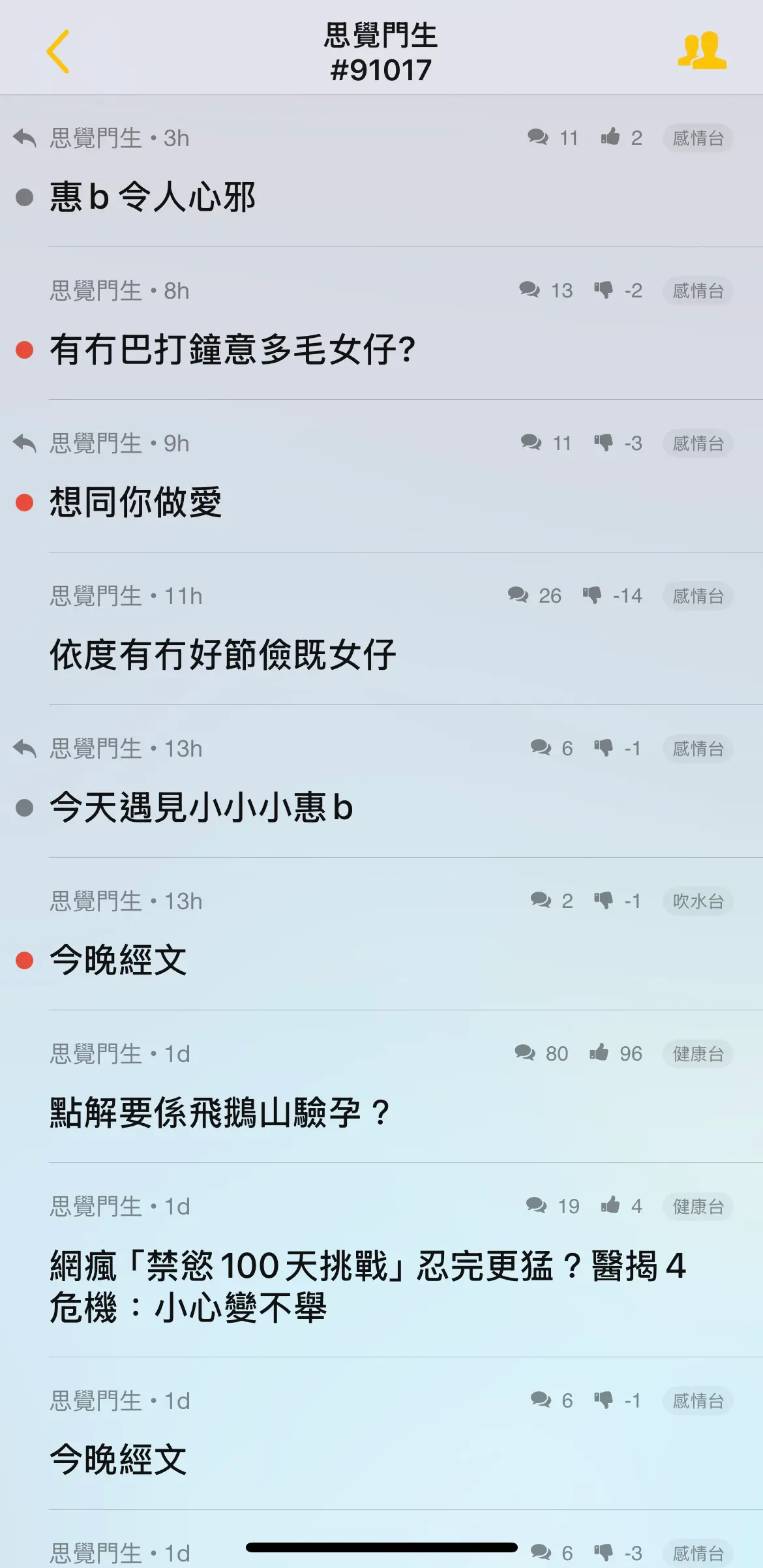Open the 吹水台 thread 今晚經文
This screenshot has width=763, height=1568.
[381, 935]
